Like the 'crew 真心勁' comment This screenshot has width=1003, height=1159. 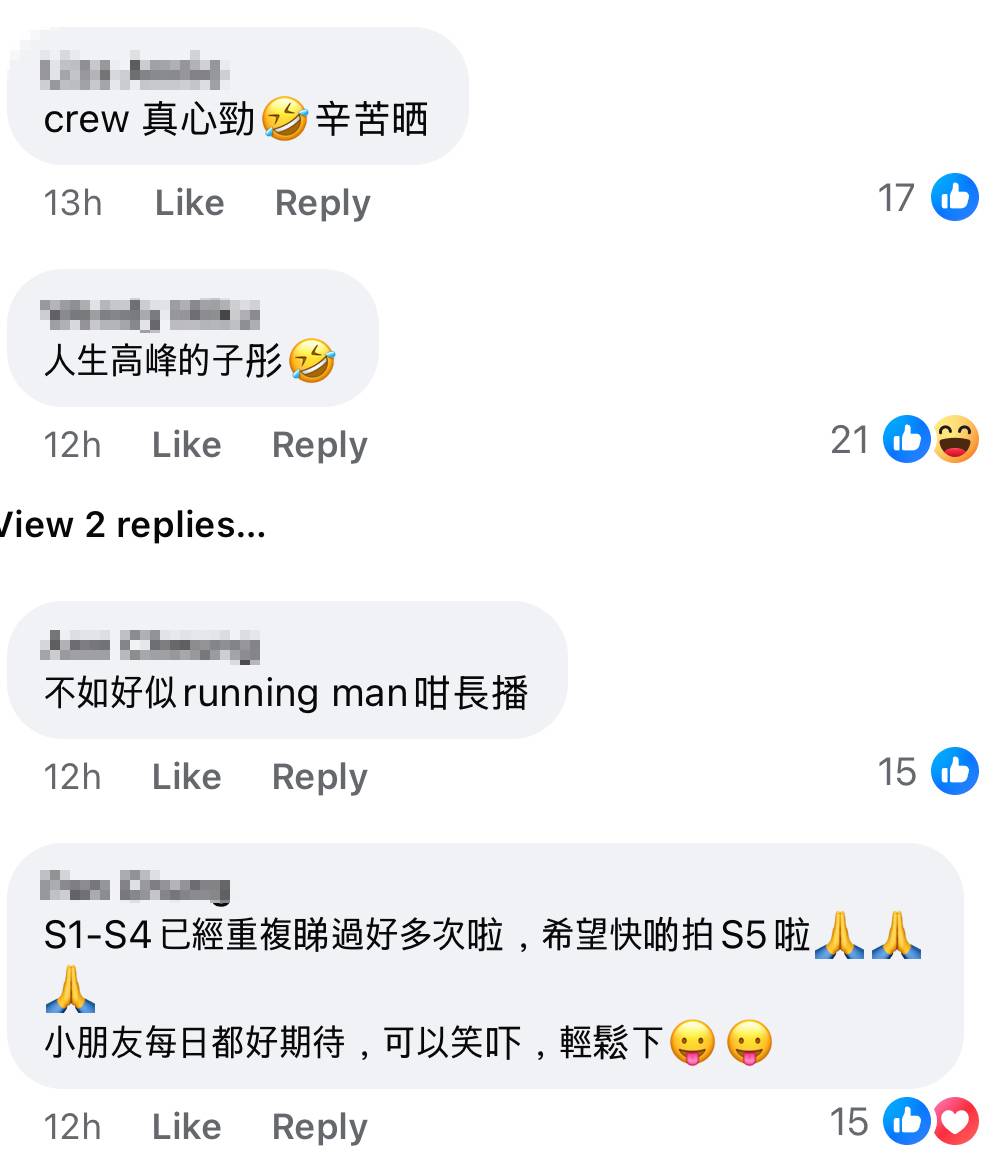[189, 203]
